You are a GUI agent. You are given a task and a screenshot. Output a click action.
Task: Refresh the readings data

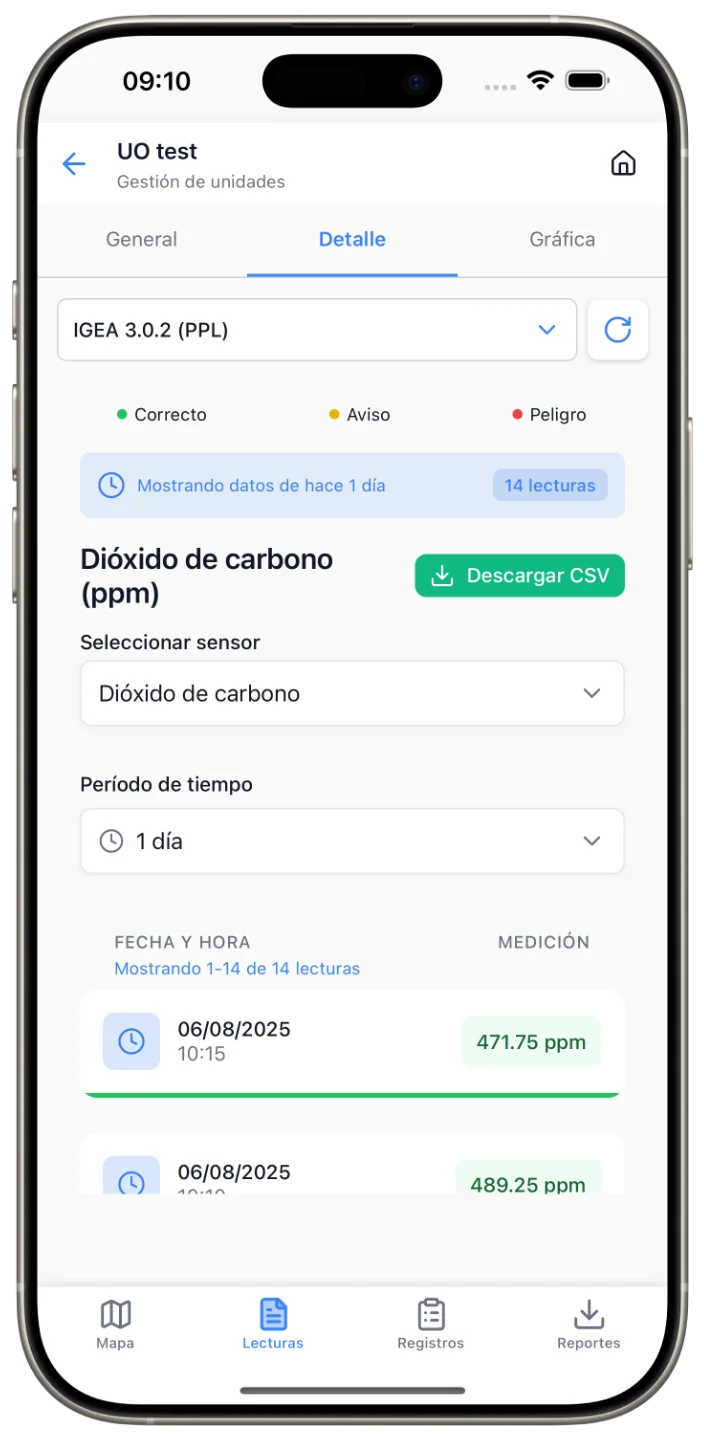pos(618,330)
